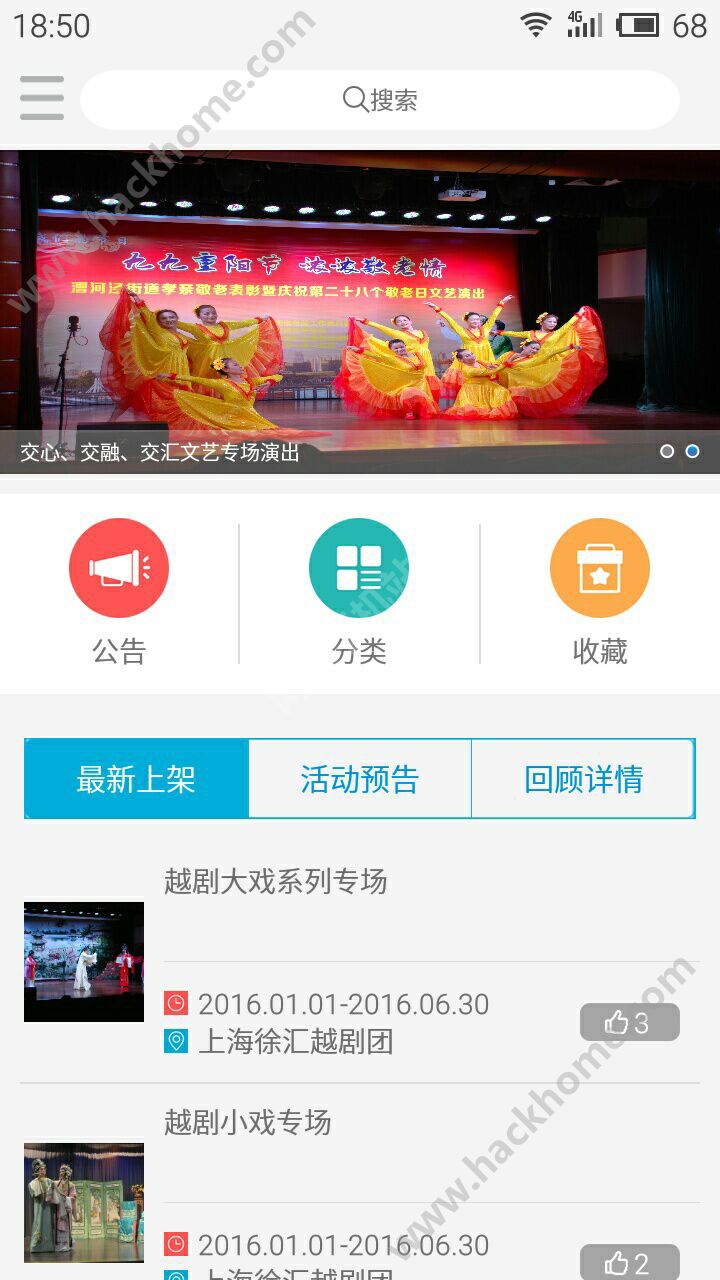This screenshot has width=720, height=1280.
Task: Like 越剧小戏专场
Action: 629,1262
